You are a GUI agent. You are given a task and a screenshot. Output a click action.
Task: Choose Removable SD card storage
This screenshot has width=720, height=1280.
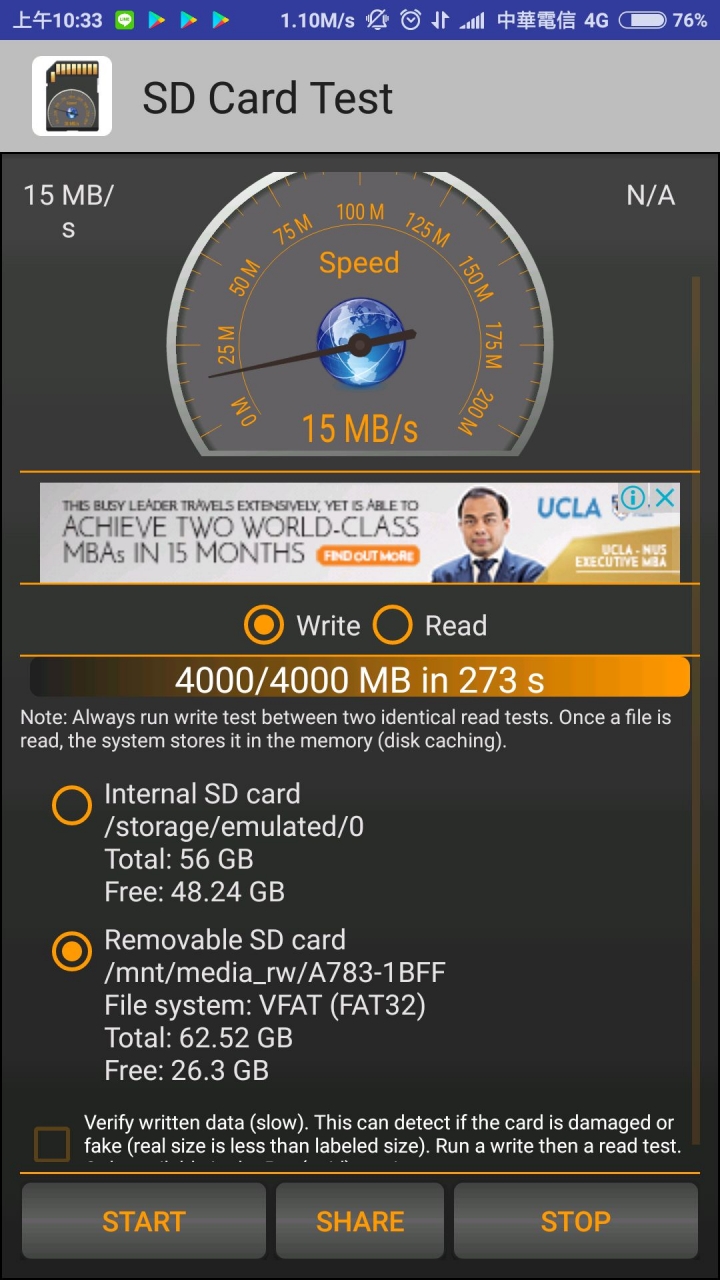pos(72,951)
